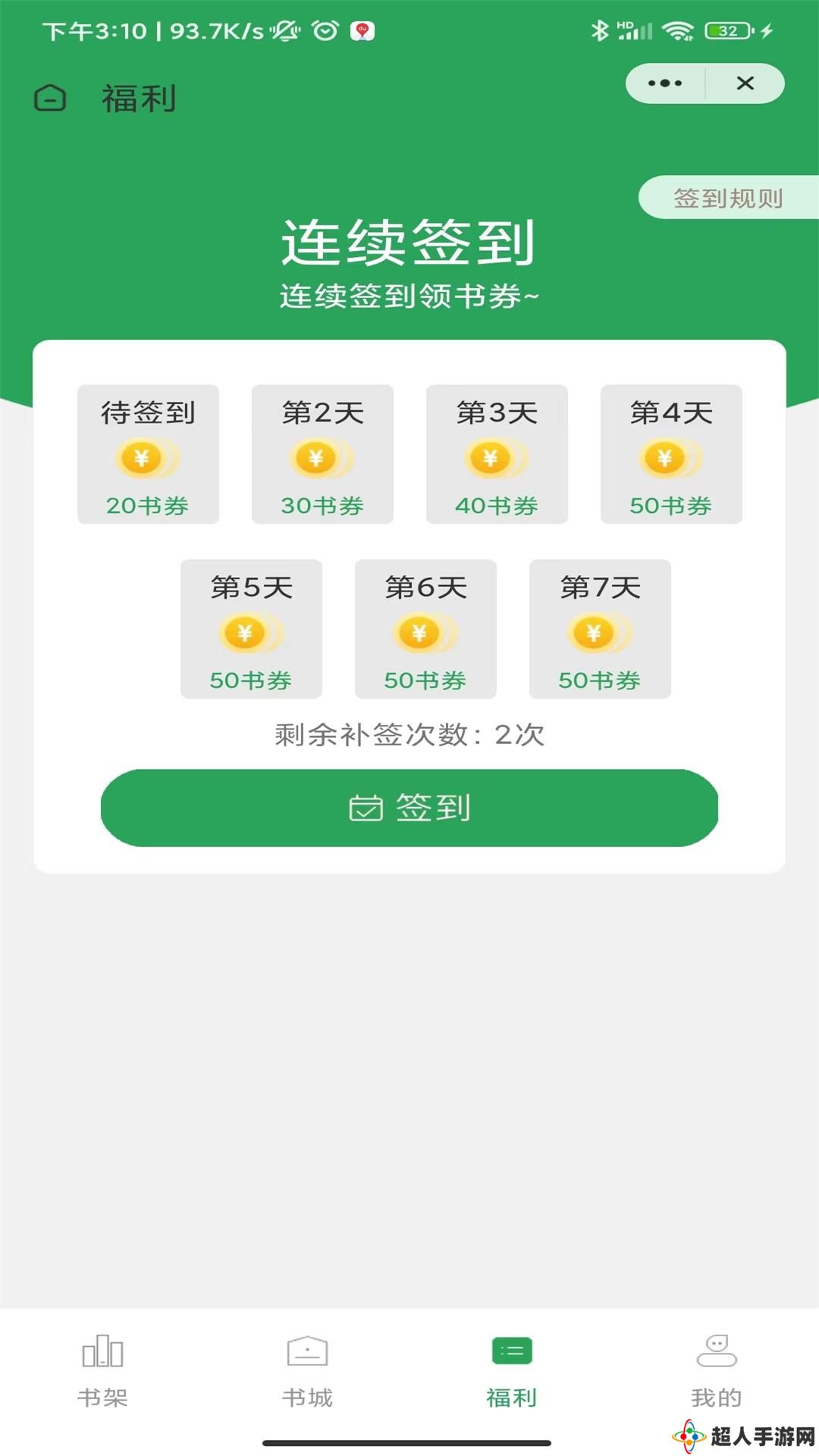Open the mini program's three-dot menu
The height and width of the screenshot is (1456, 819).
(665, 83)
